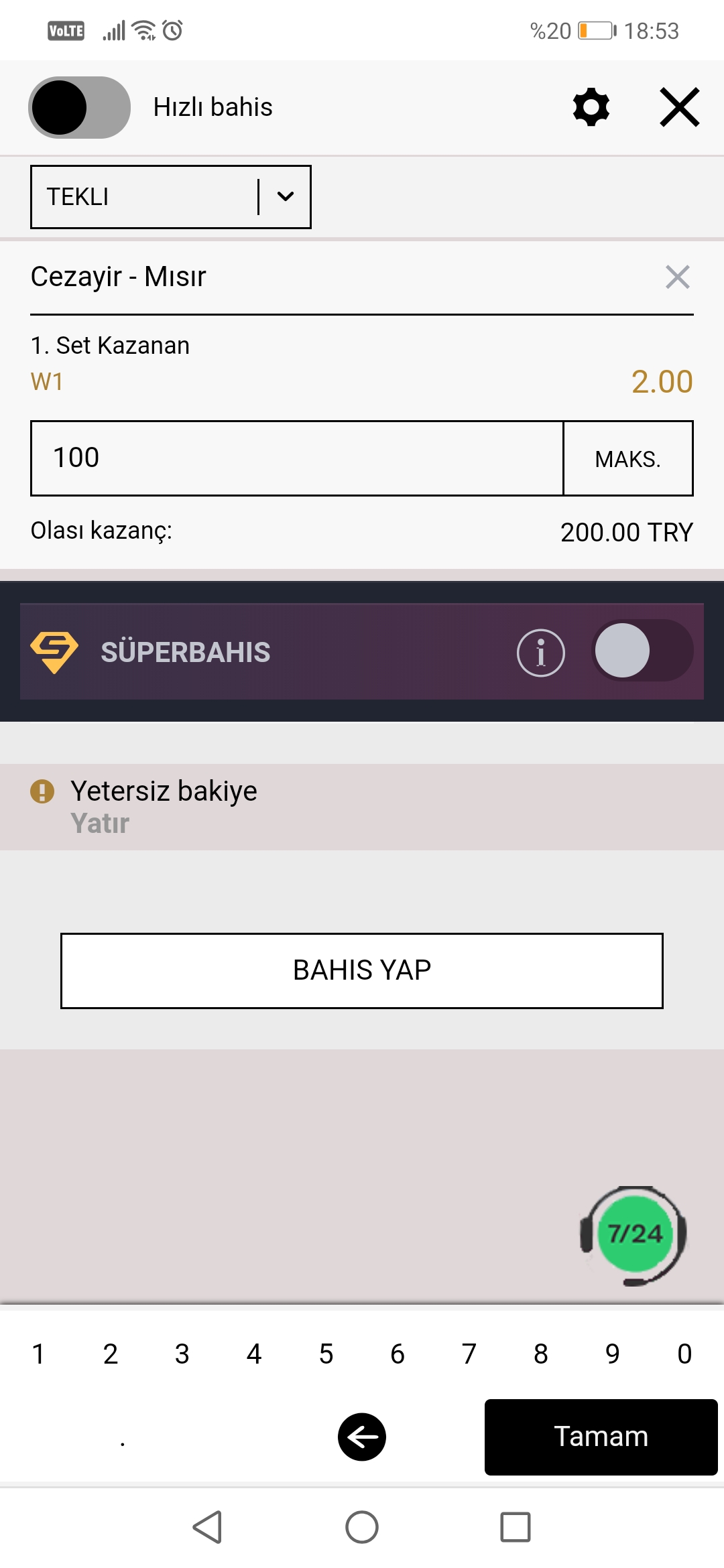Tap the Yatır deposit link

[x=100, y=823]
